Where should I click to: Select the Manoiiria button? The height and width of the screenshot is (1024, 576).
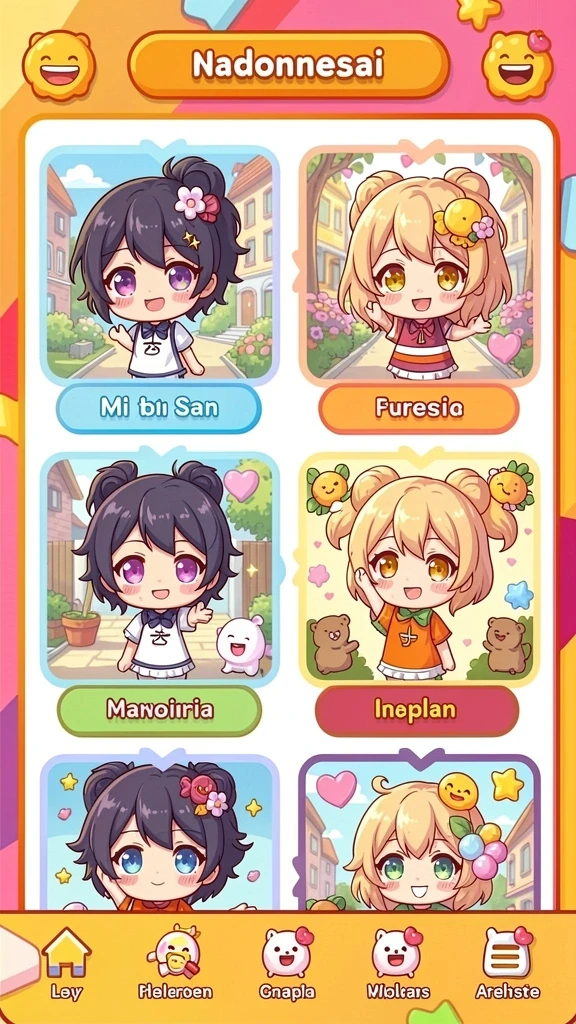coord(159,710)
